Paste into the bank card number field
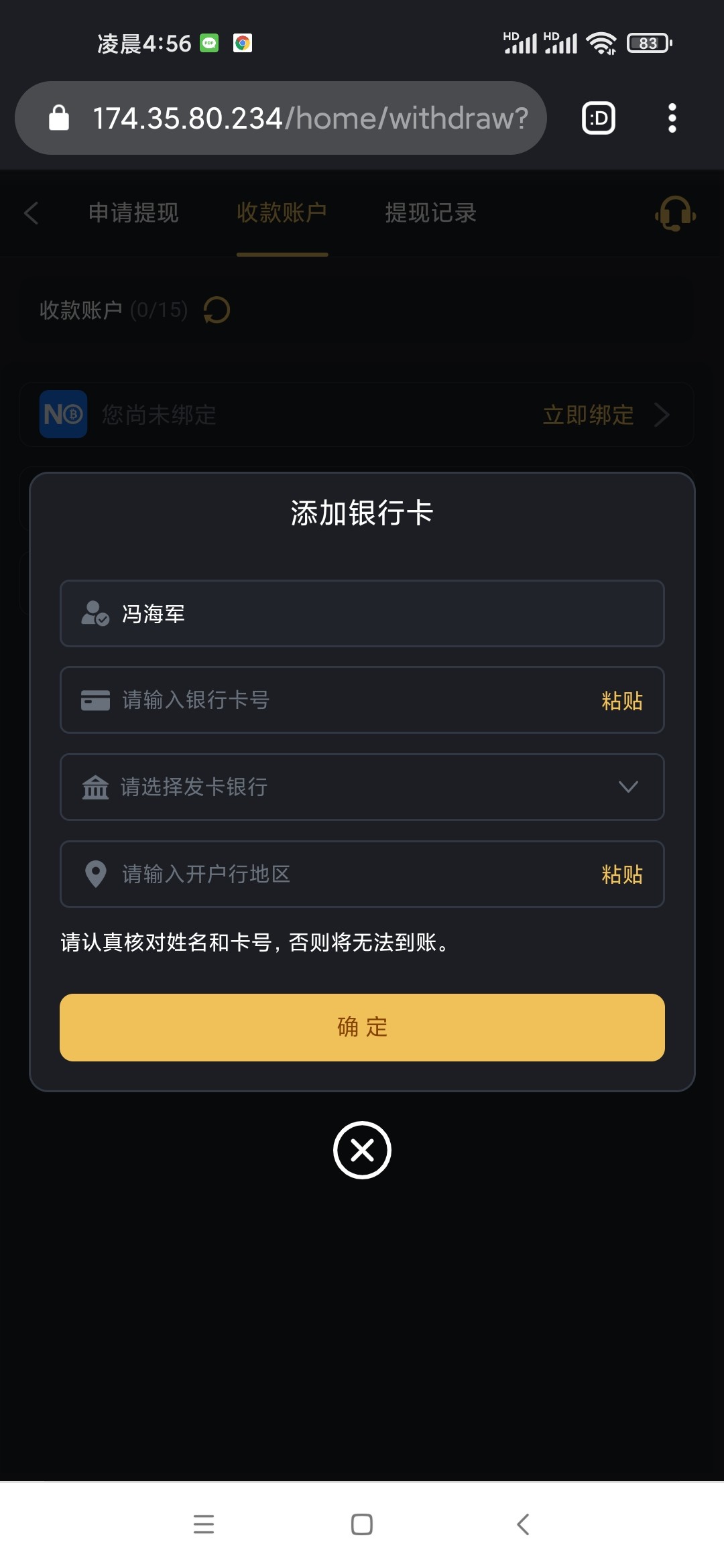This screenshot has width=724, height=1568. click(x=622, y=700)
